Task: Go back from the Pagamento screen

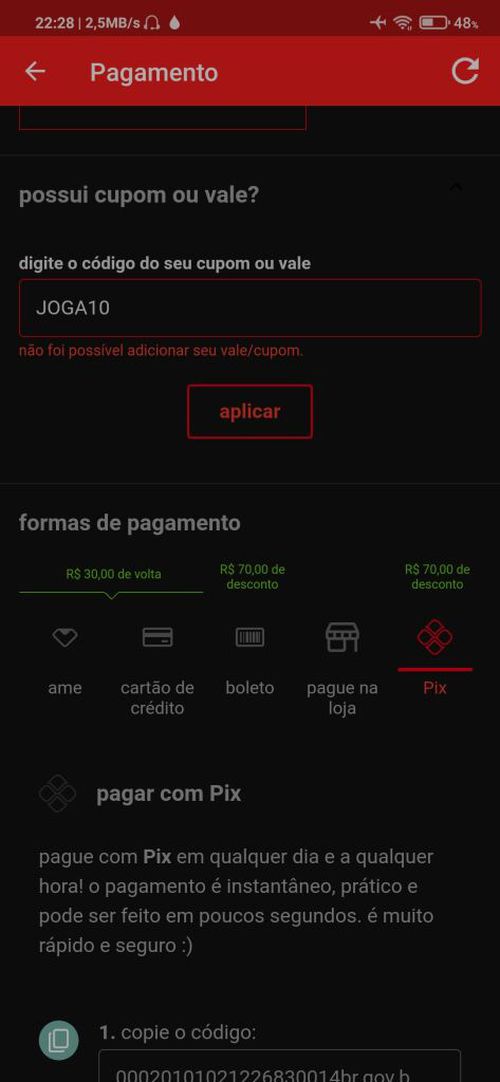Action: point(35,71)
